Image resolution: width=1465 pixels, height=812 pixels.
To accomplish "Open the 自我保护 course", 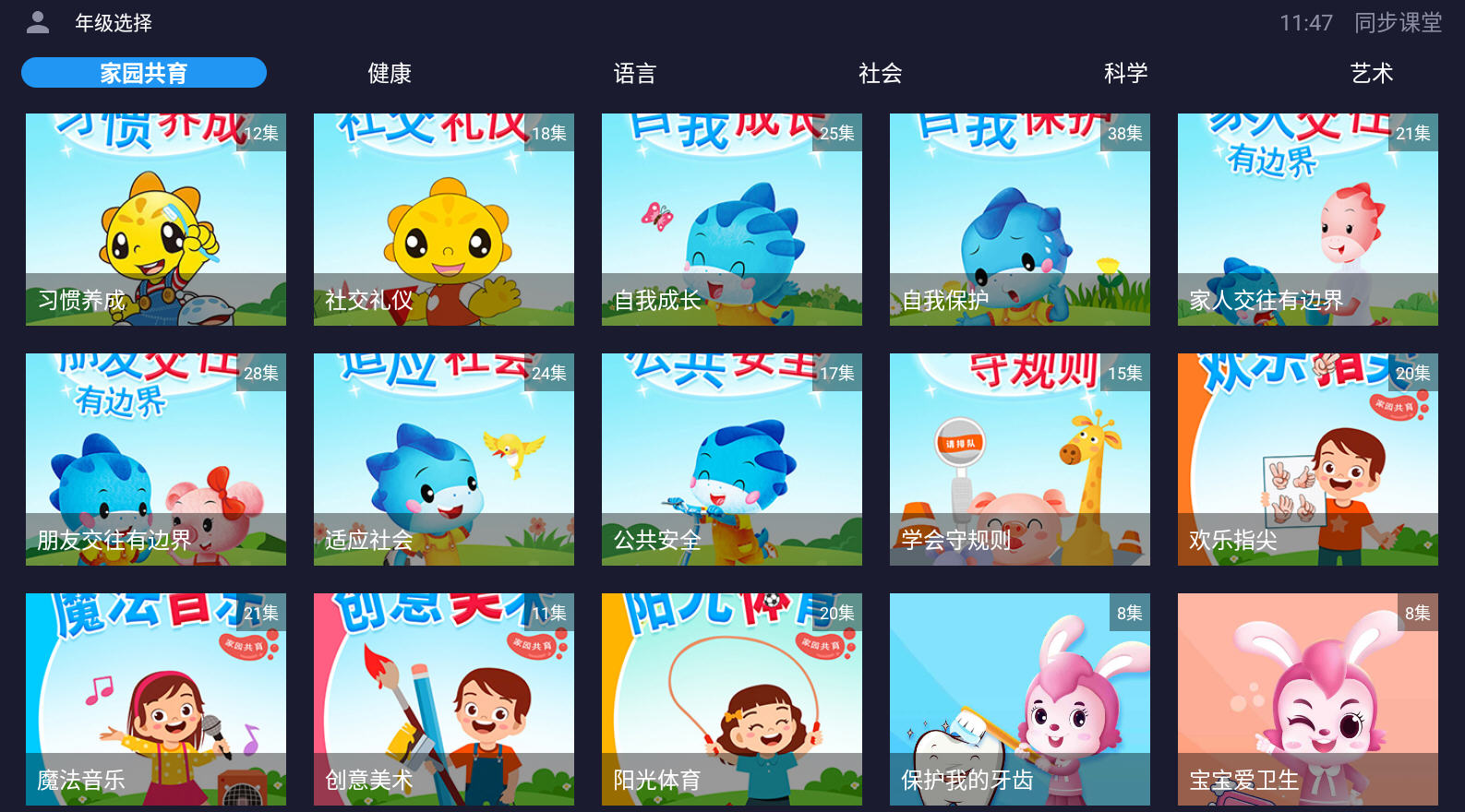I will click(x=1020, y=220).
